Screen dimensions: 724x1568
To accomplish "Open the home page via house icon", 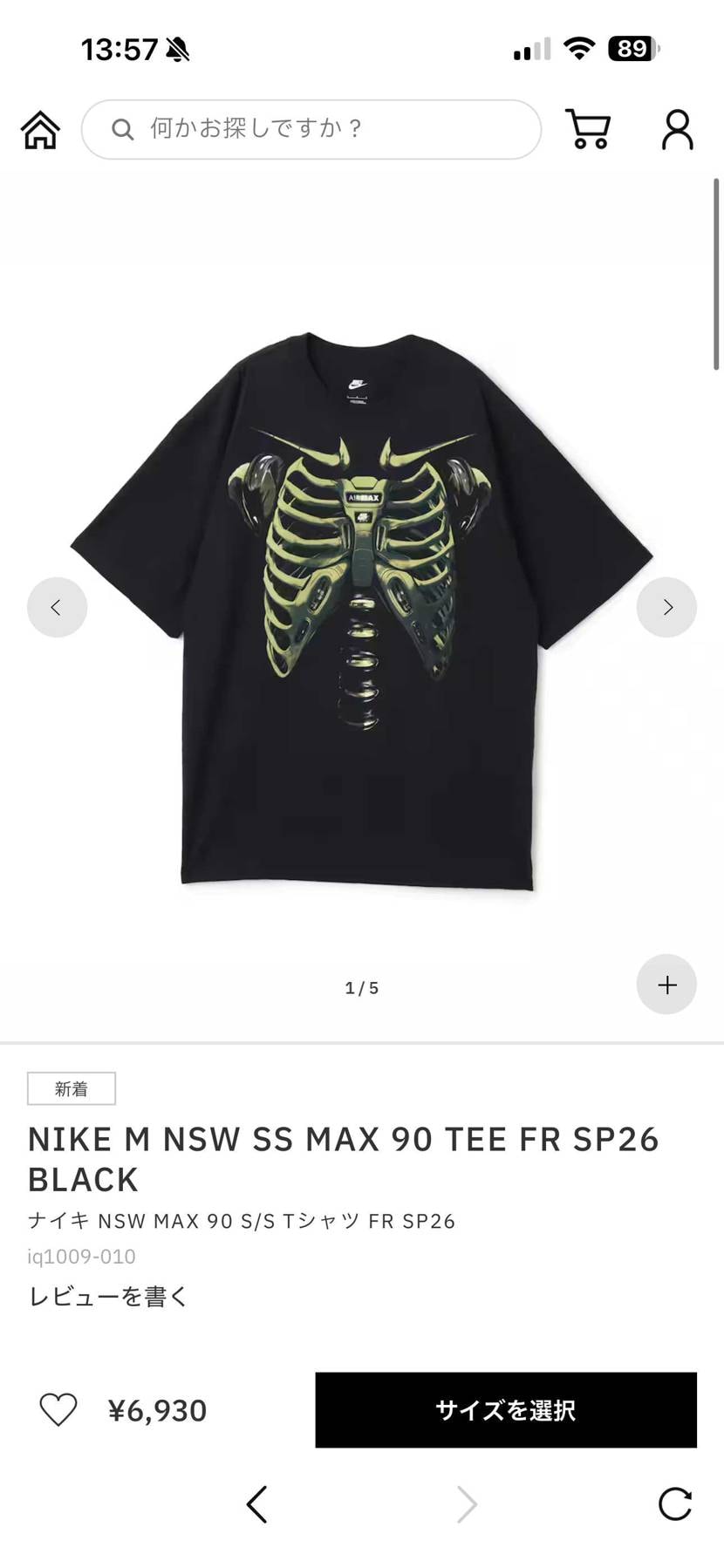I will point(39,129).
